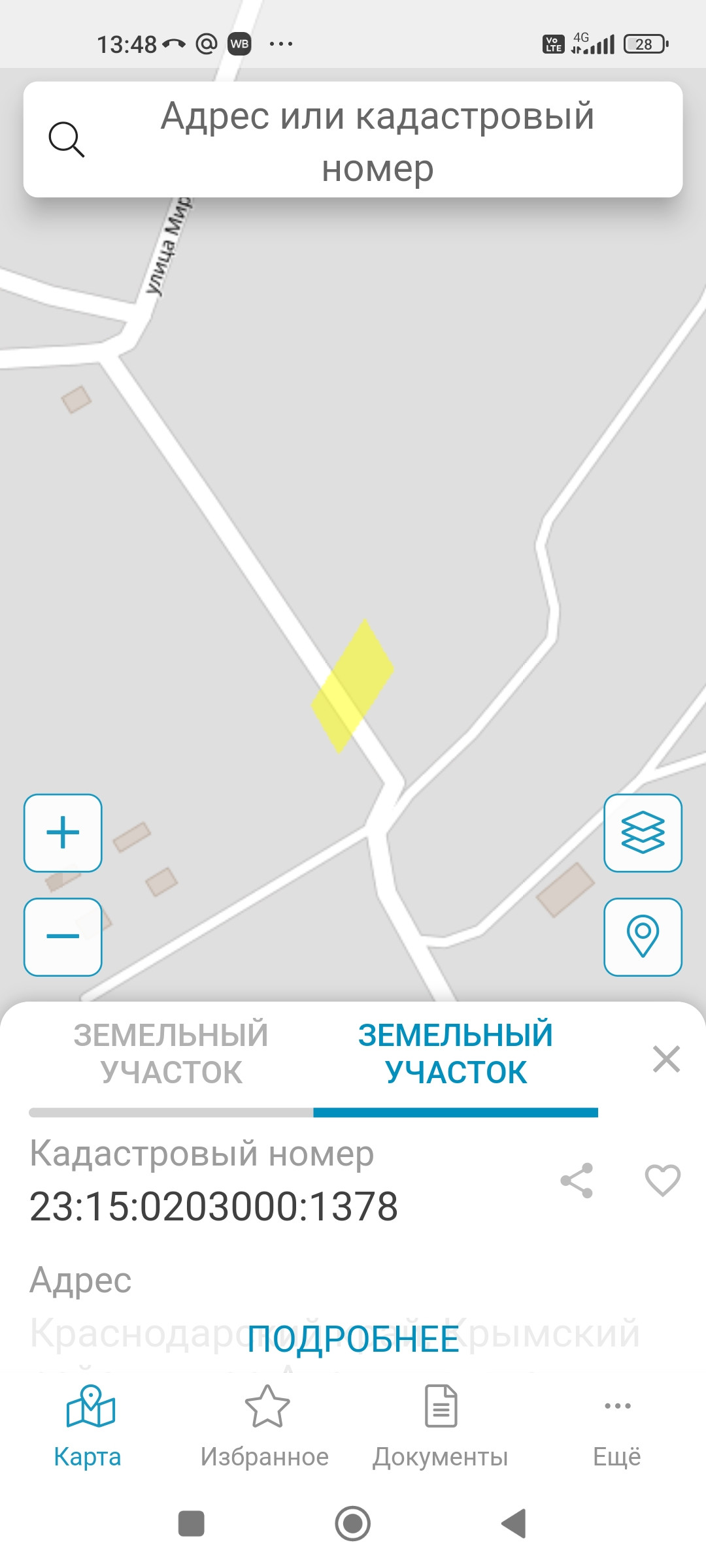
Task: Tap the highlighted yellow land plot
Action: point(353,686)
